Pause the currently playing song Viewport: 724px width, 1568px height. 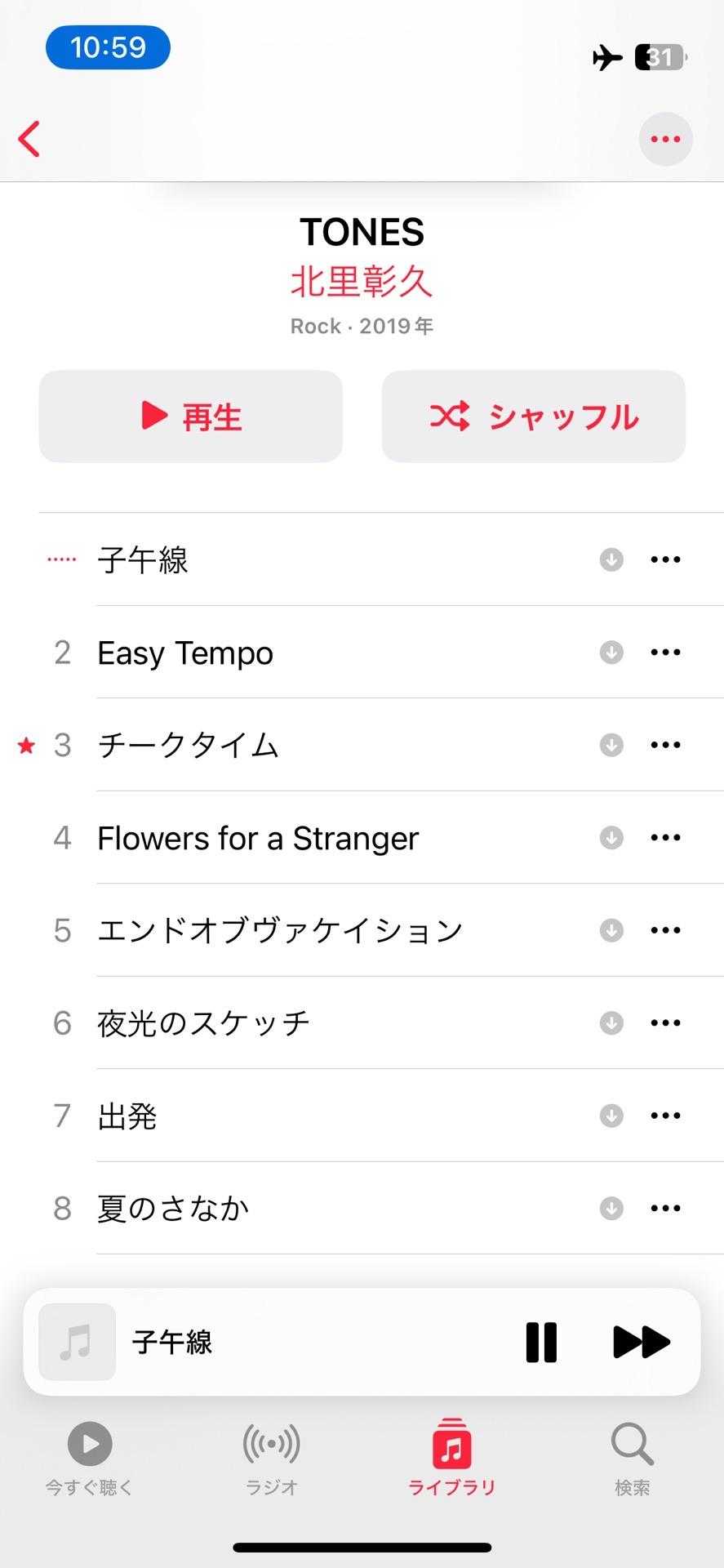coord(541,1342)
